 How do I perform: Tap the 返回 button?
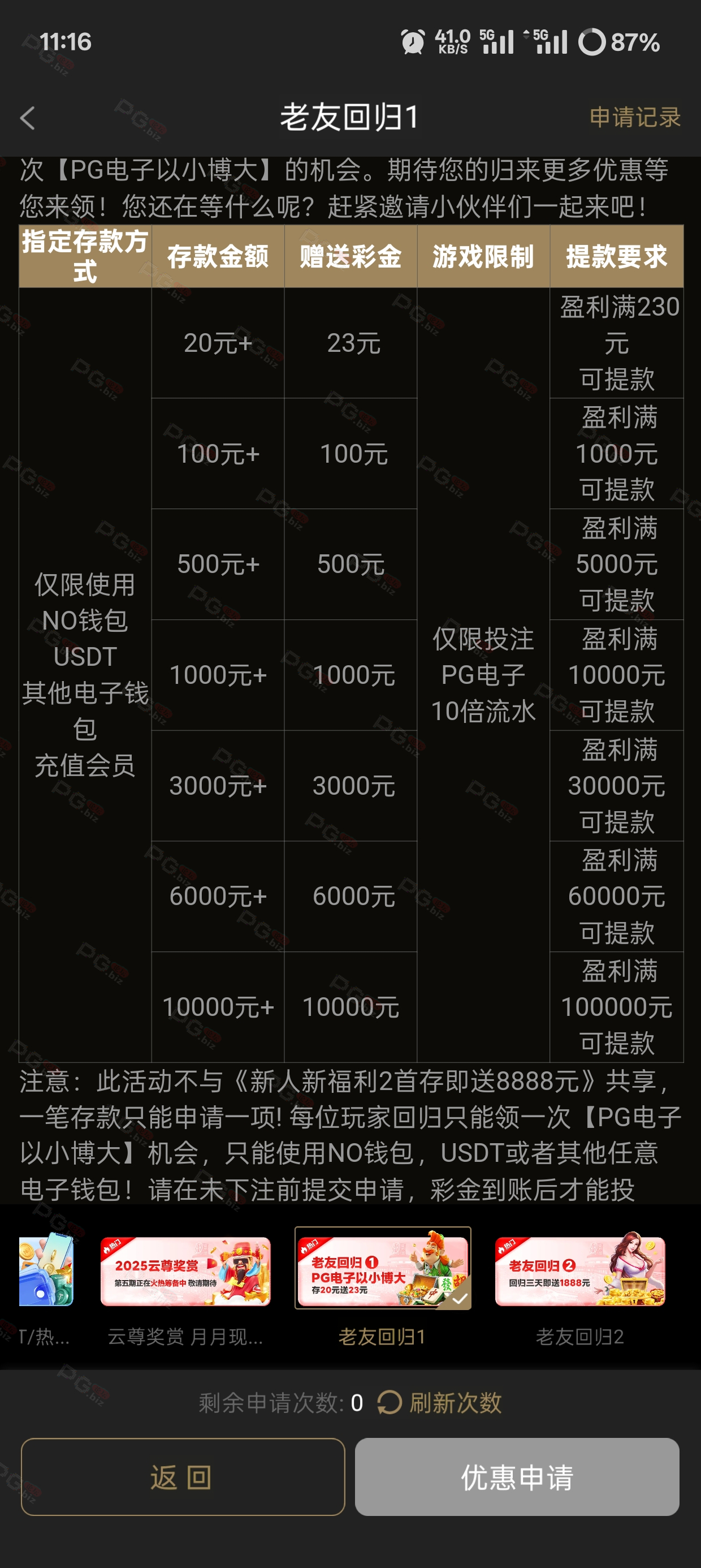click(x=183, y=1477)
